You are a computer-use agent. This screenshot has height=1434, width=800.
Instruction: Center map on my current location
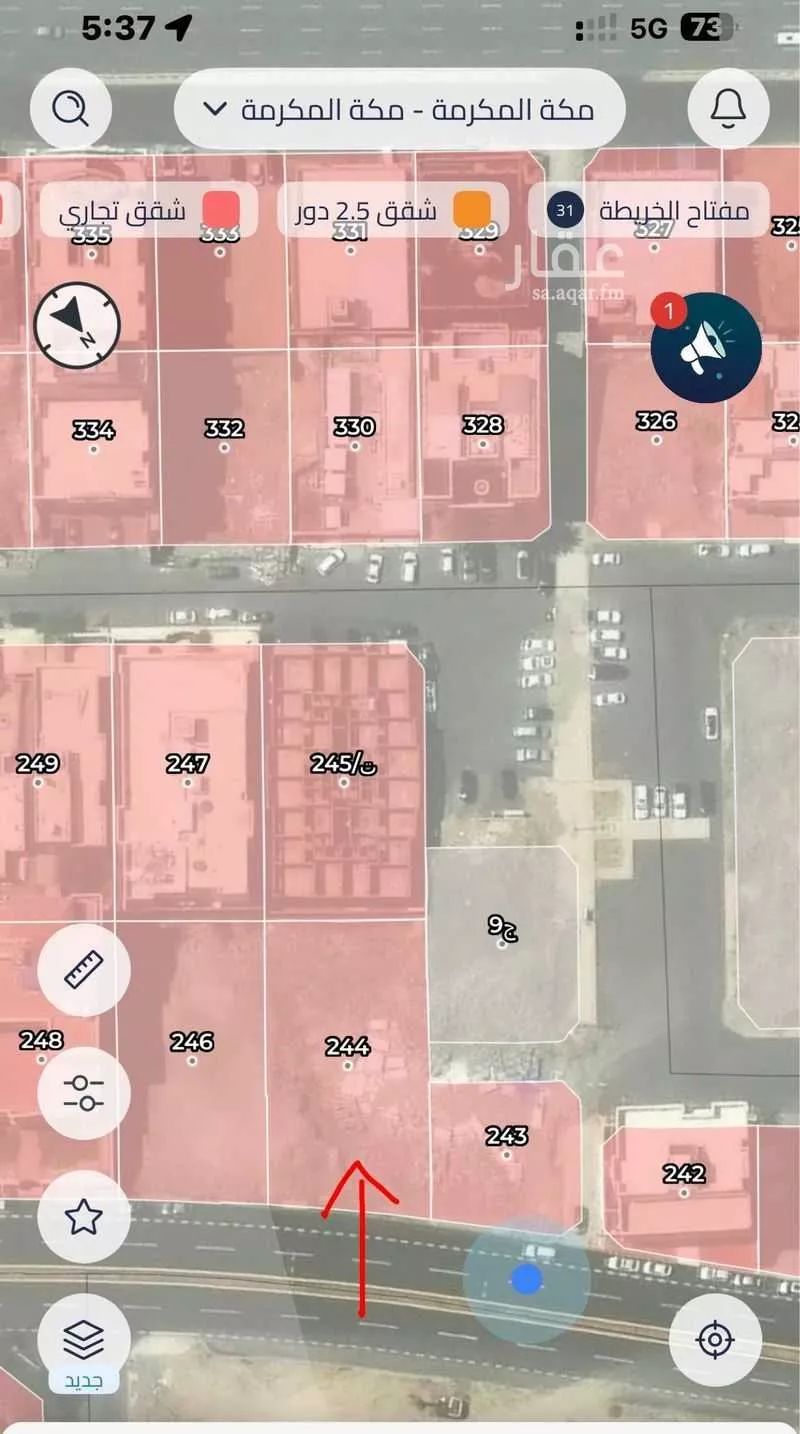coord(714,1340)
